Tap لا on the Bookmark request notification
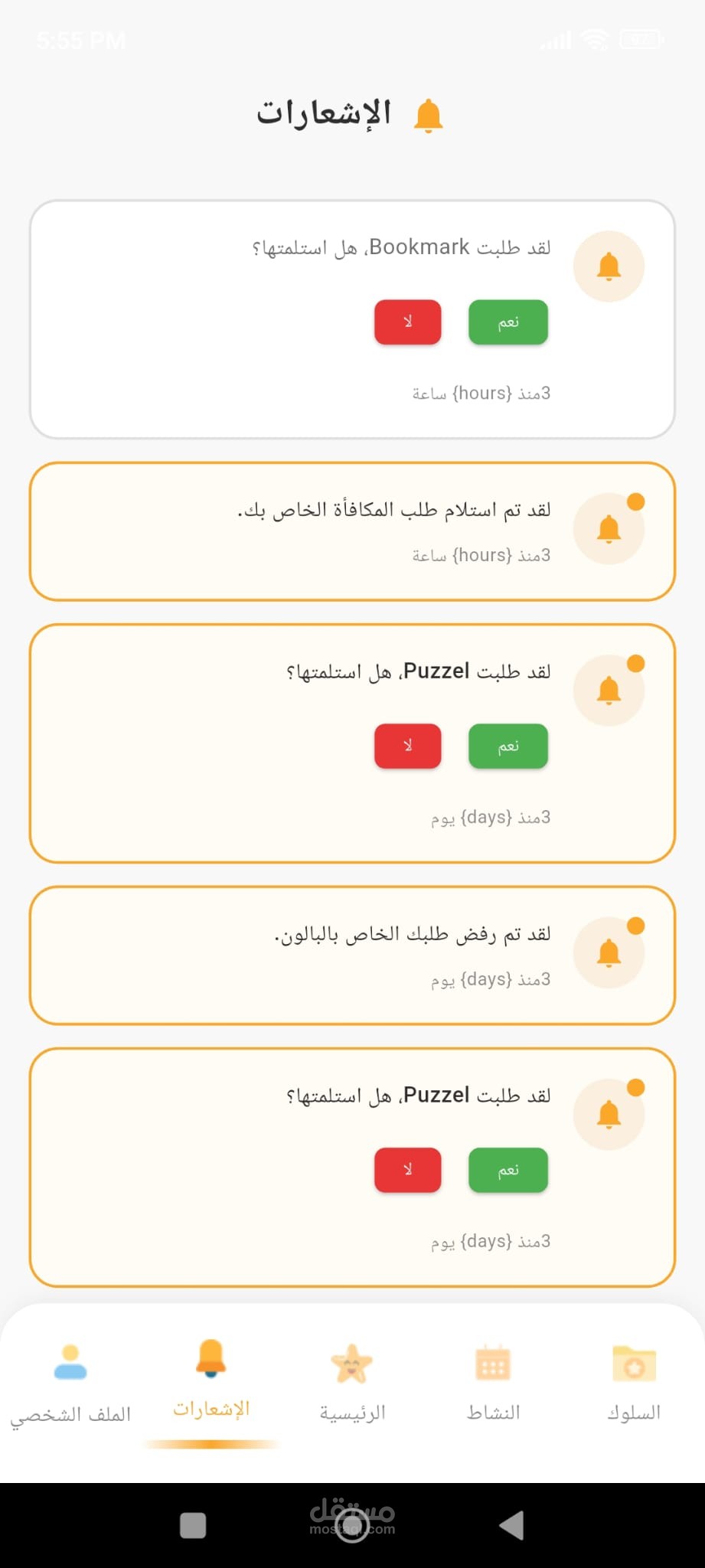The image size is (705, 1568). click(407, 322)
